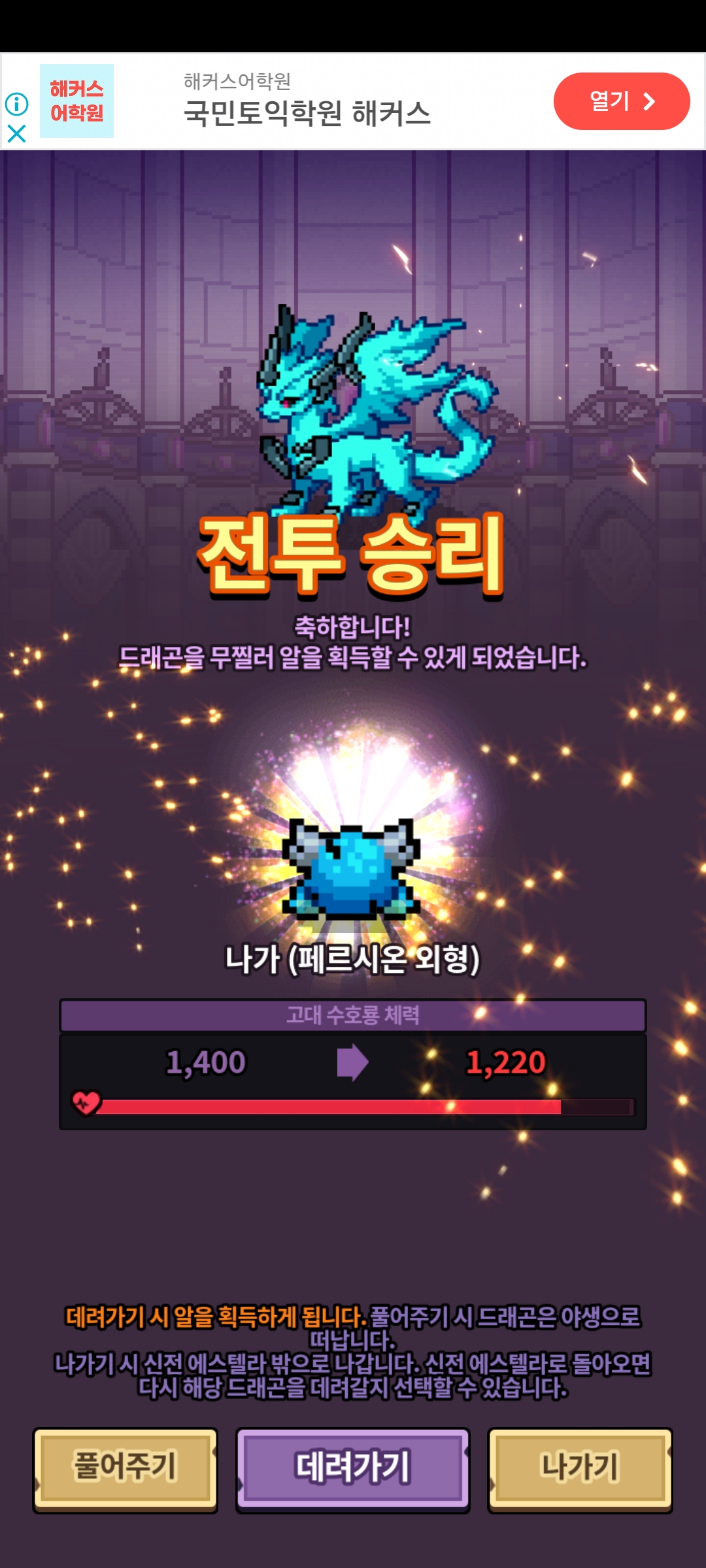The height and width of the screenshot is (1568, 706).
Task: Select 데려가기 to take the dragon
Action: coord(353,1470)
